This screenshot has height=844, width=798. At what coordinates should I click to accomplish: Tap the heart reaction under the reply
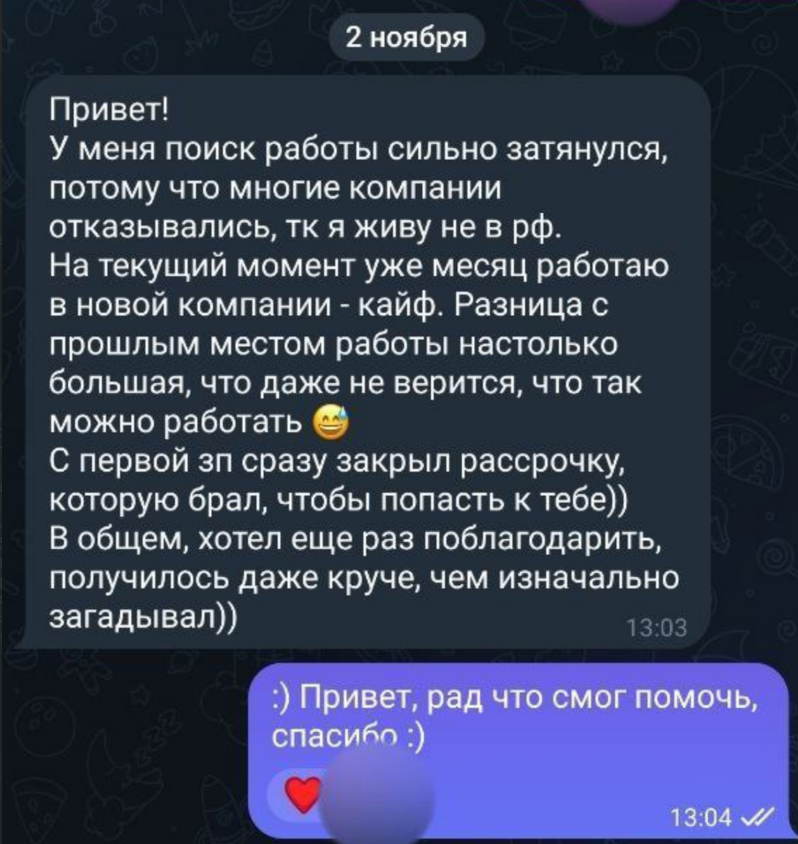coord(301,794)
